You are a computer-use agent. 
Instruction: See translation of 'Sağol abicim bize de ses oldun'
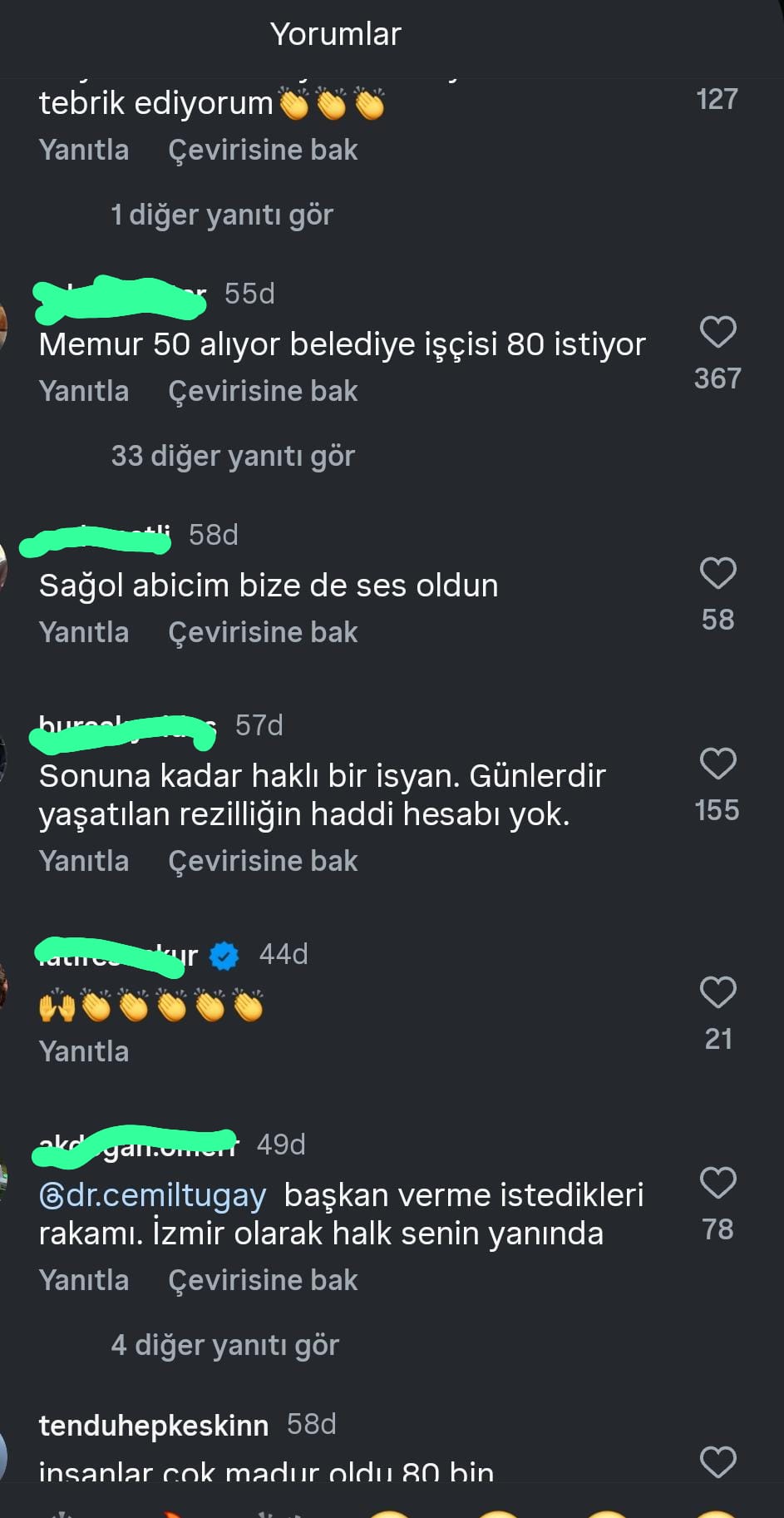coord(263,632)
